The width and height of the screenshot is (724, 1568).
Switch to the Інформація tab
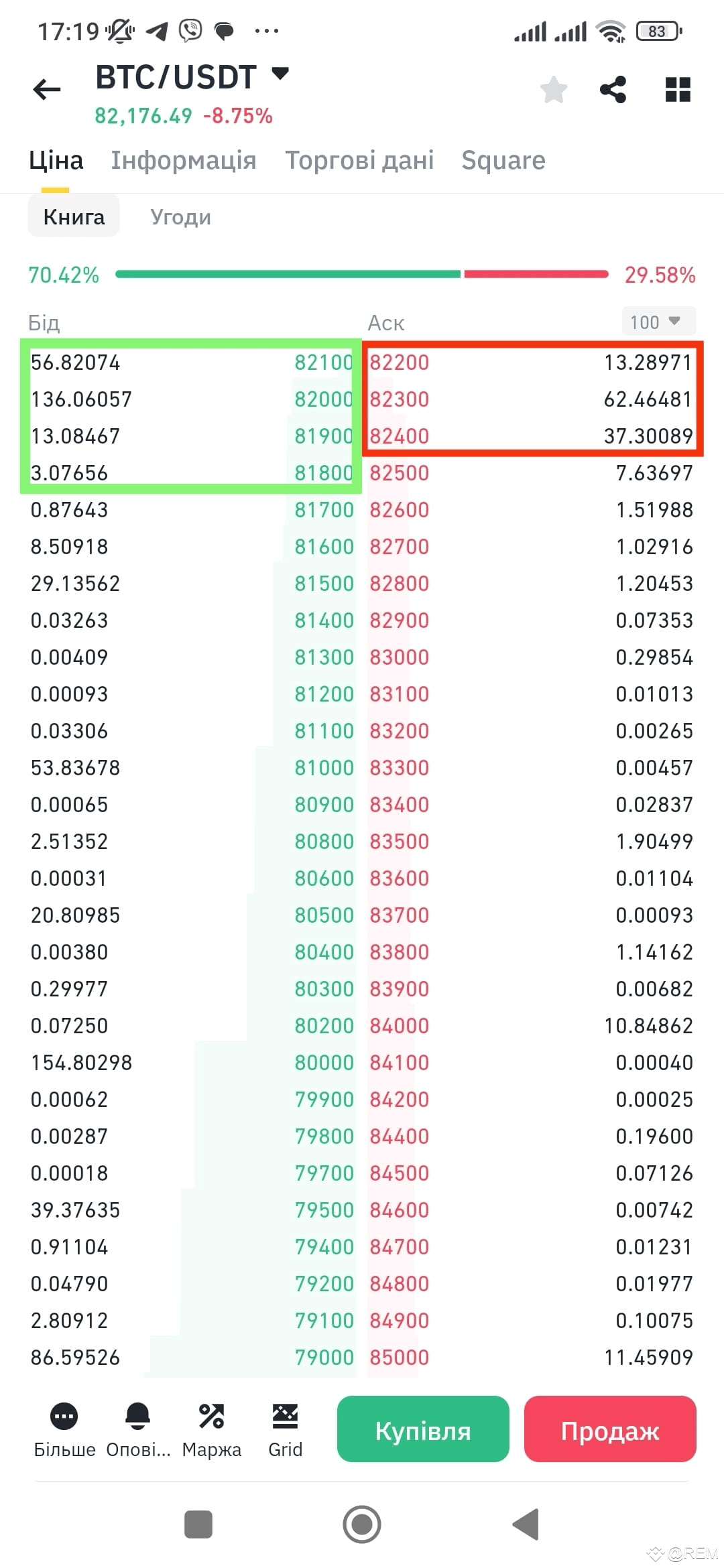click(184, 160)
